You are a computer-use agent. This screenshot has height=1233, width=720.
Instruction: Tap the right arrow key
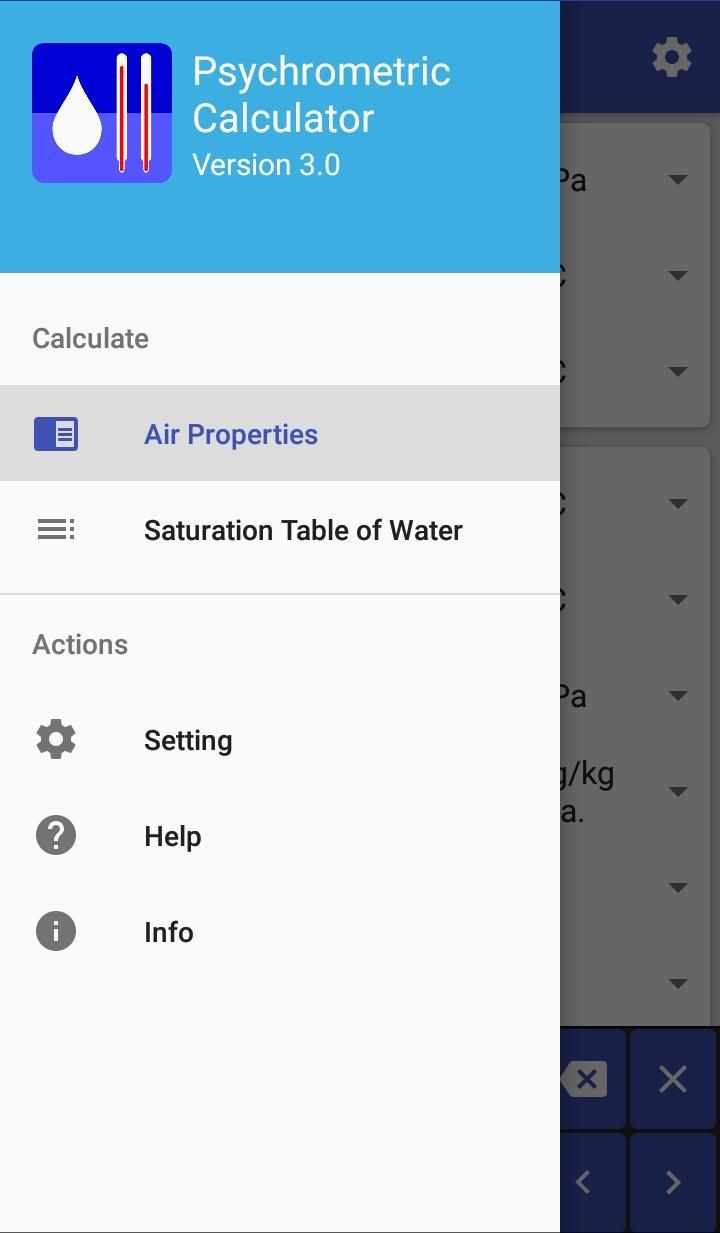(673, 1183)
